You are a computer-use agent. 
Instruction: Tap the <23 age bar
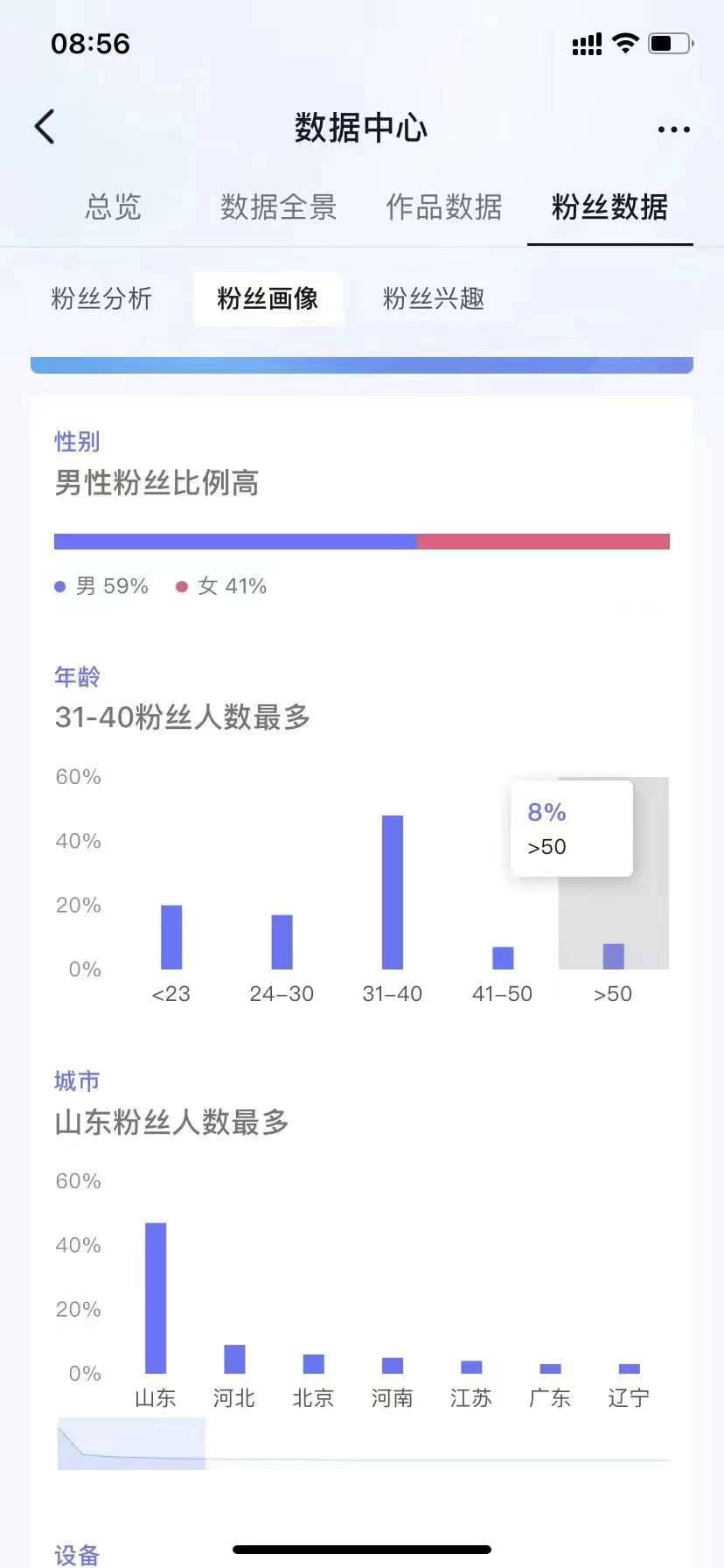171,937
